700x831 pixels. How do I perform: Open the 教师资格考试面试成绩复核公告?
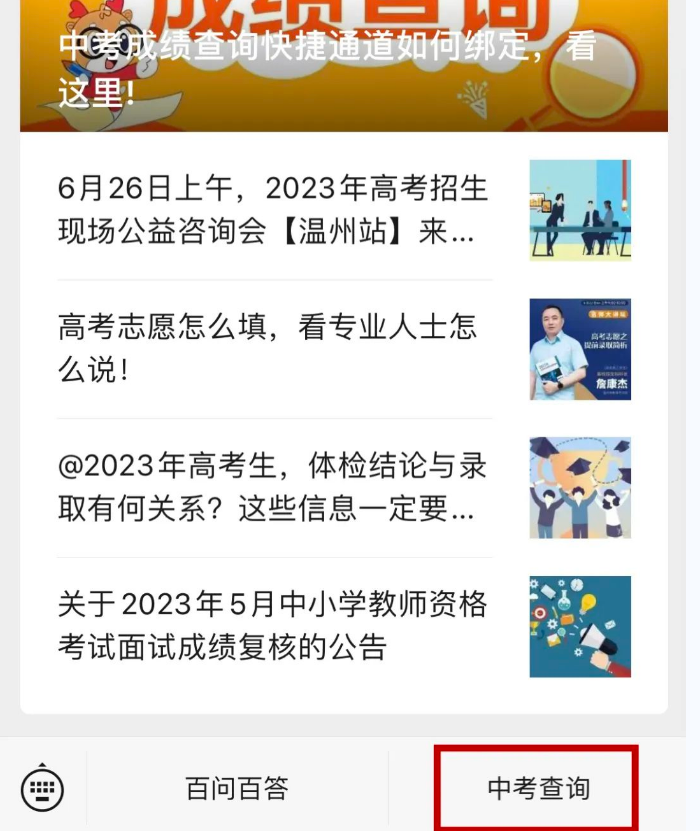tap(272, 625)
